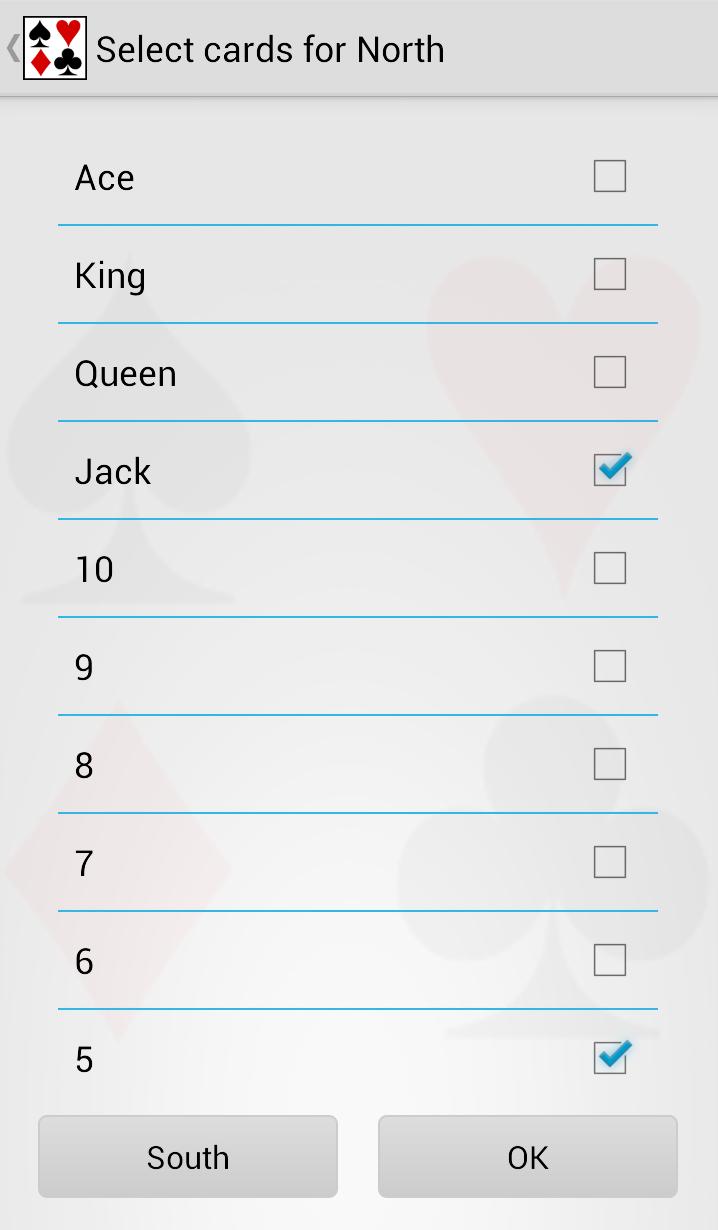The width and height of the screenshot is (718, 1230).
Task: Enable the checkbox for 9
Action: point(609,667)
